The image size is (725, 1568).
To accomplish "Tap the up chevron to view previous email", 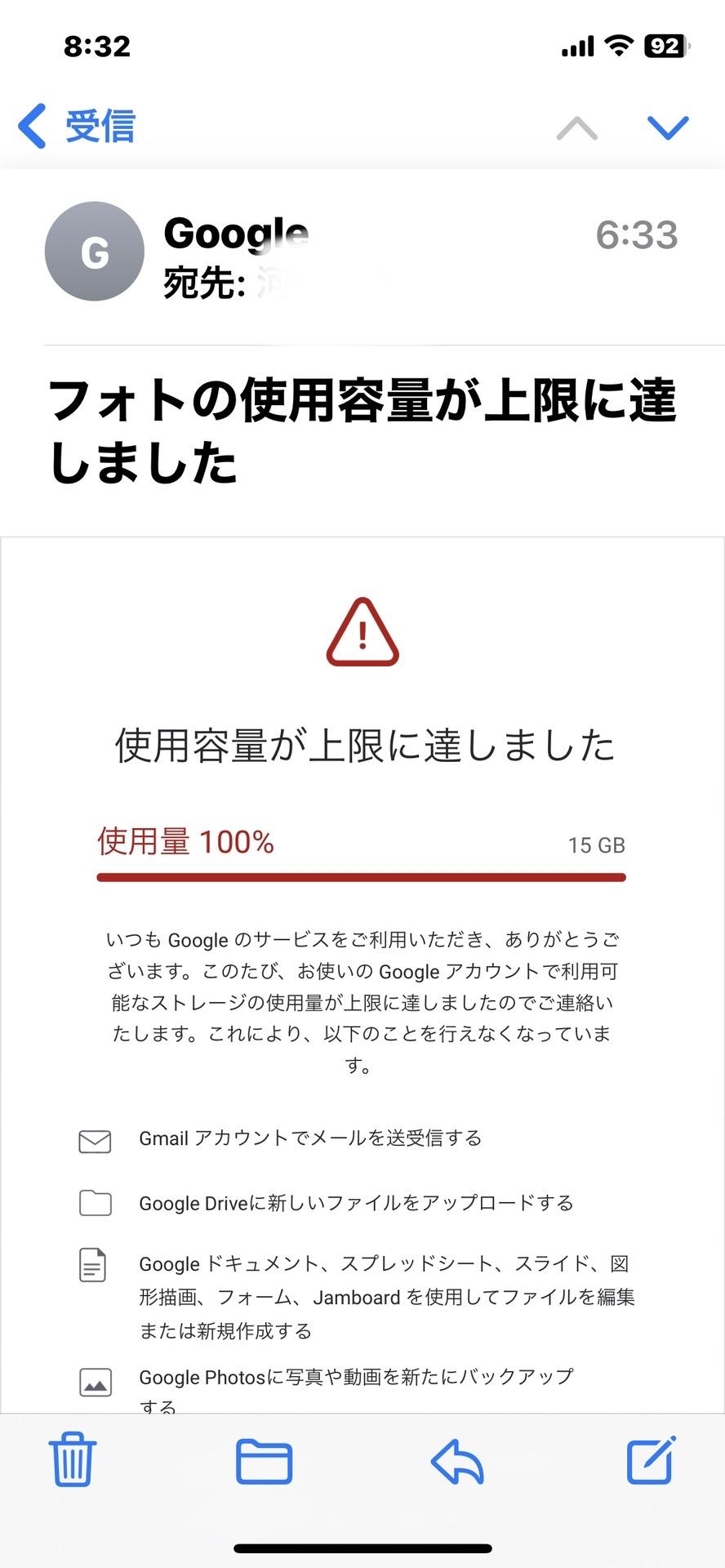I will point(577,127).
